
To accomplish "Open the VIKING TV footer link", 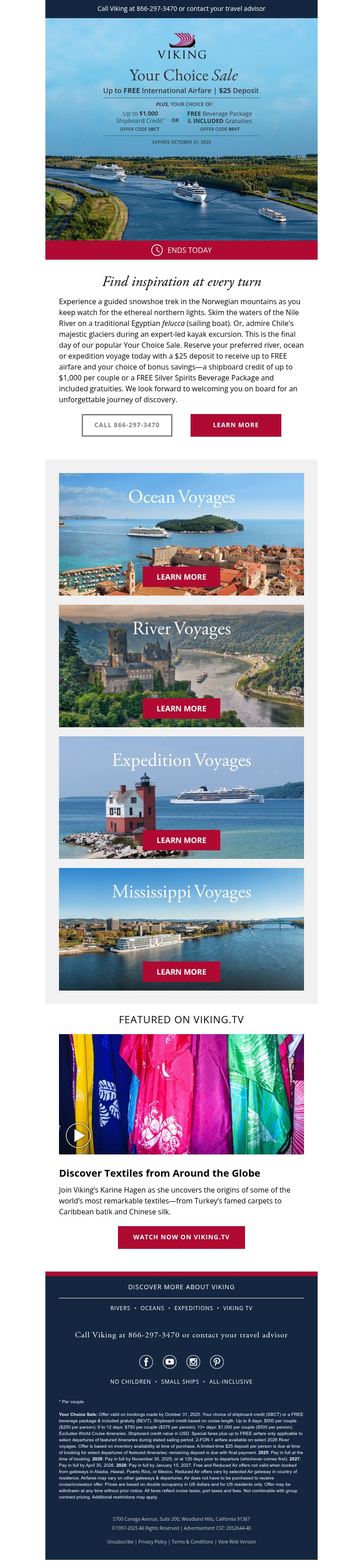I will tap(238, 1307).
